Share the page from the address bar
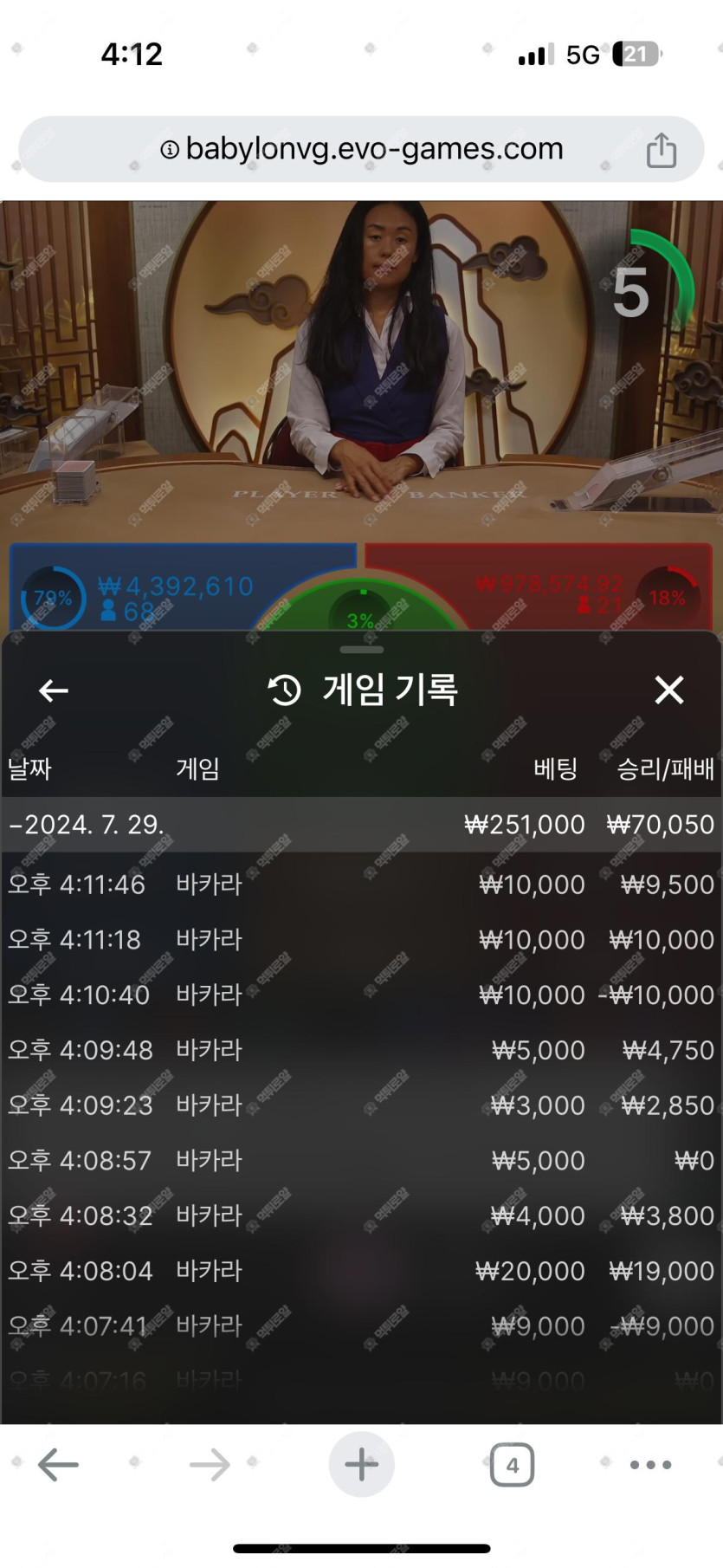The image size is (723, 1568). coord(661,150)
